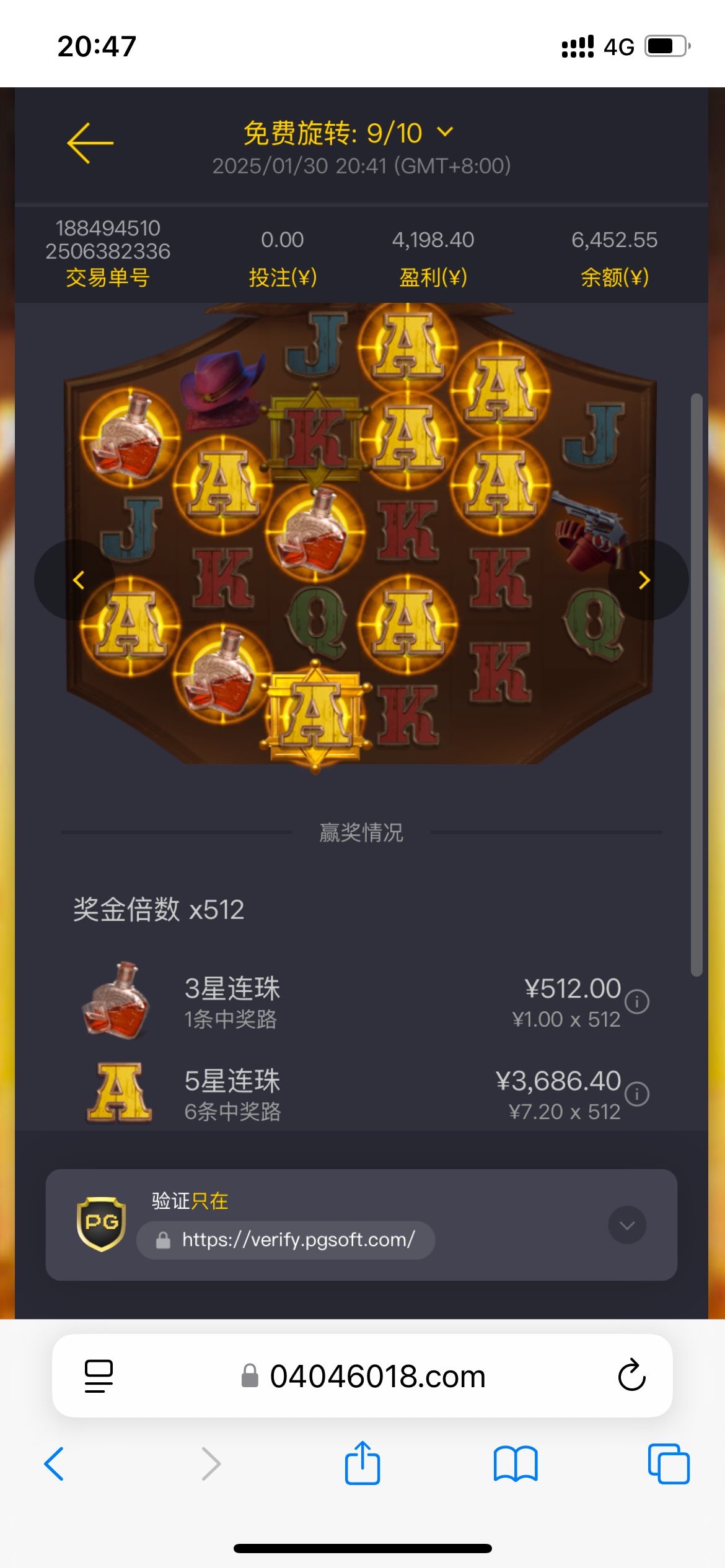View info for the ¥3,686.40 win

(x=637, y=1094)
